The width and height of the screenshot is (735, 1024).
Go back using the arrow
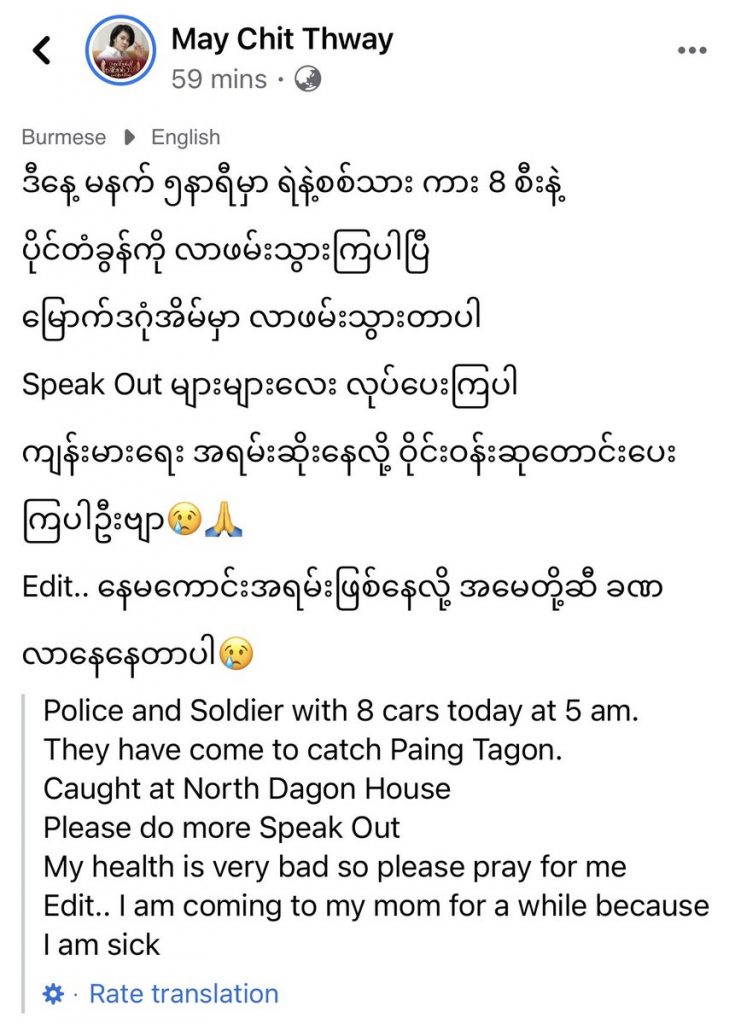coord(41,50)
